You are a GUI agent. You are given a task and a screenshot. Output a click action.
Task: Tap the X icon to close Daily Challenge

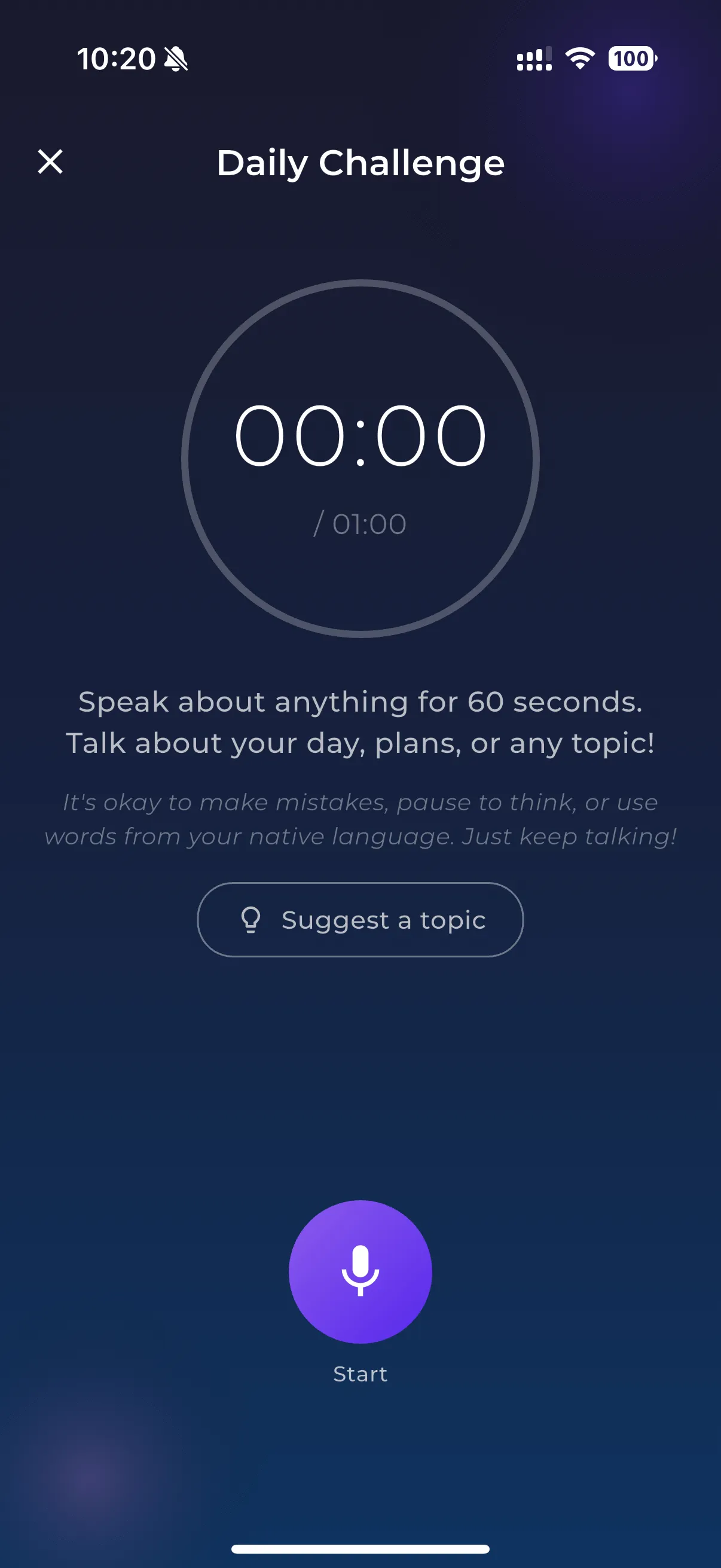coord(50,163)
